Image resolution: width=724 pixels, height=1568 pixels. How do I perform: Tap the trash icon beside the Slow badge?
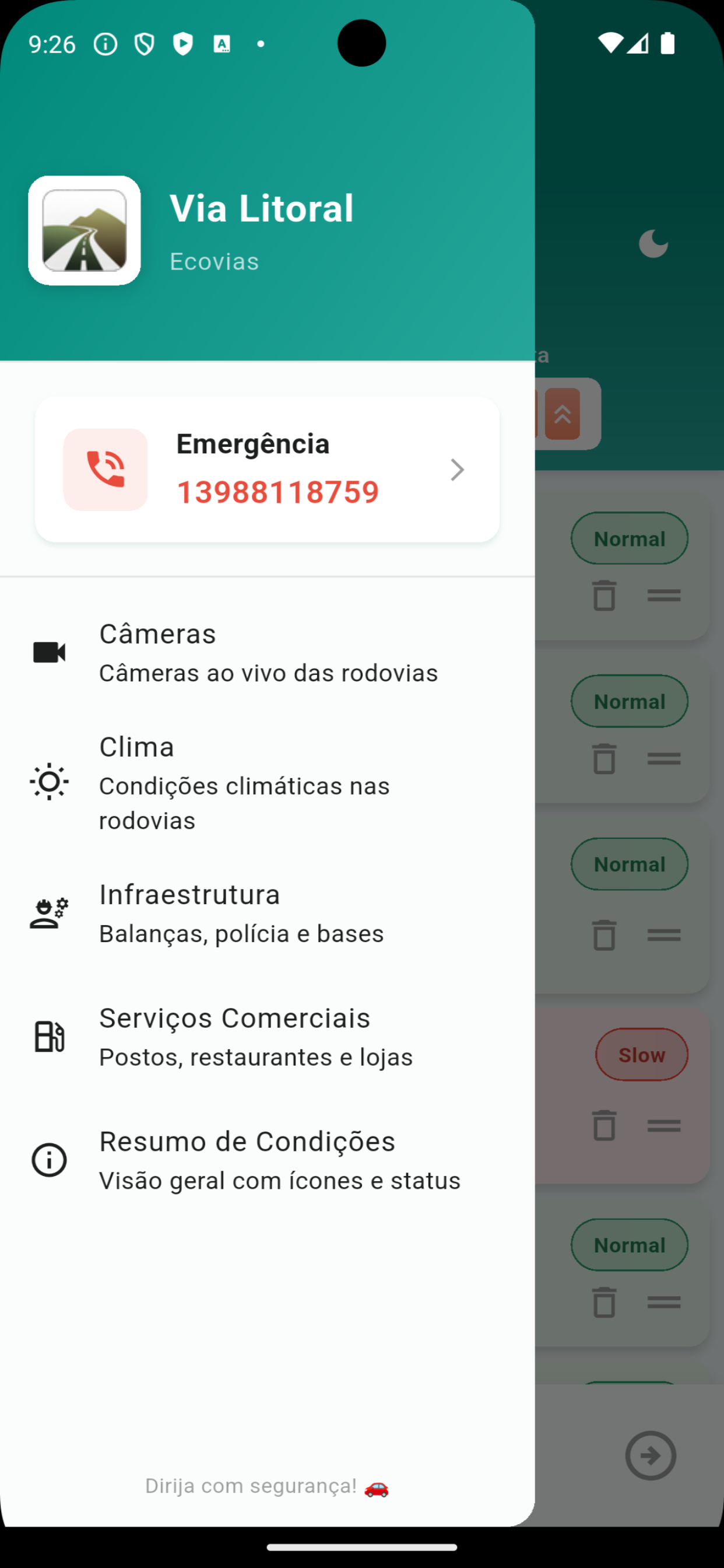pyautogui.click(x=603, y=1125)
